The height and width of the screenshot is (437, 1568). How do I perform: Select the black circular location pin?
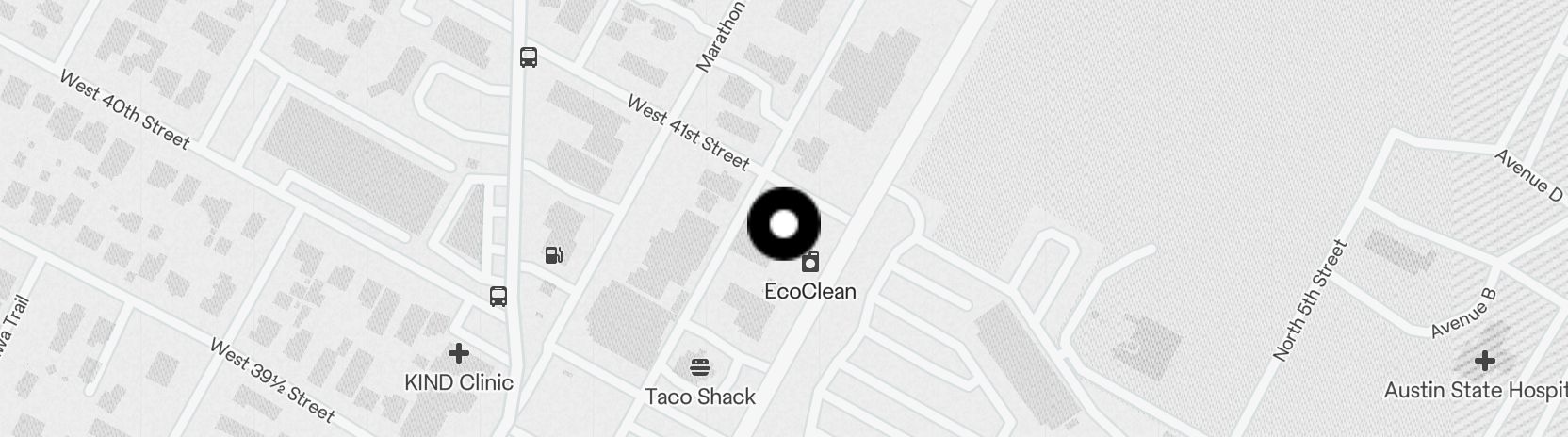(x=783, y=224)
